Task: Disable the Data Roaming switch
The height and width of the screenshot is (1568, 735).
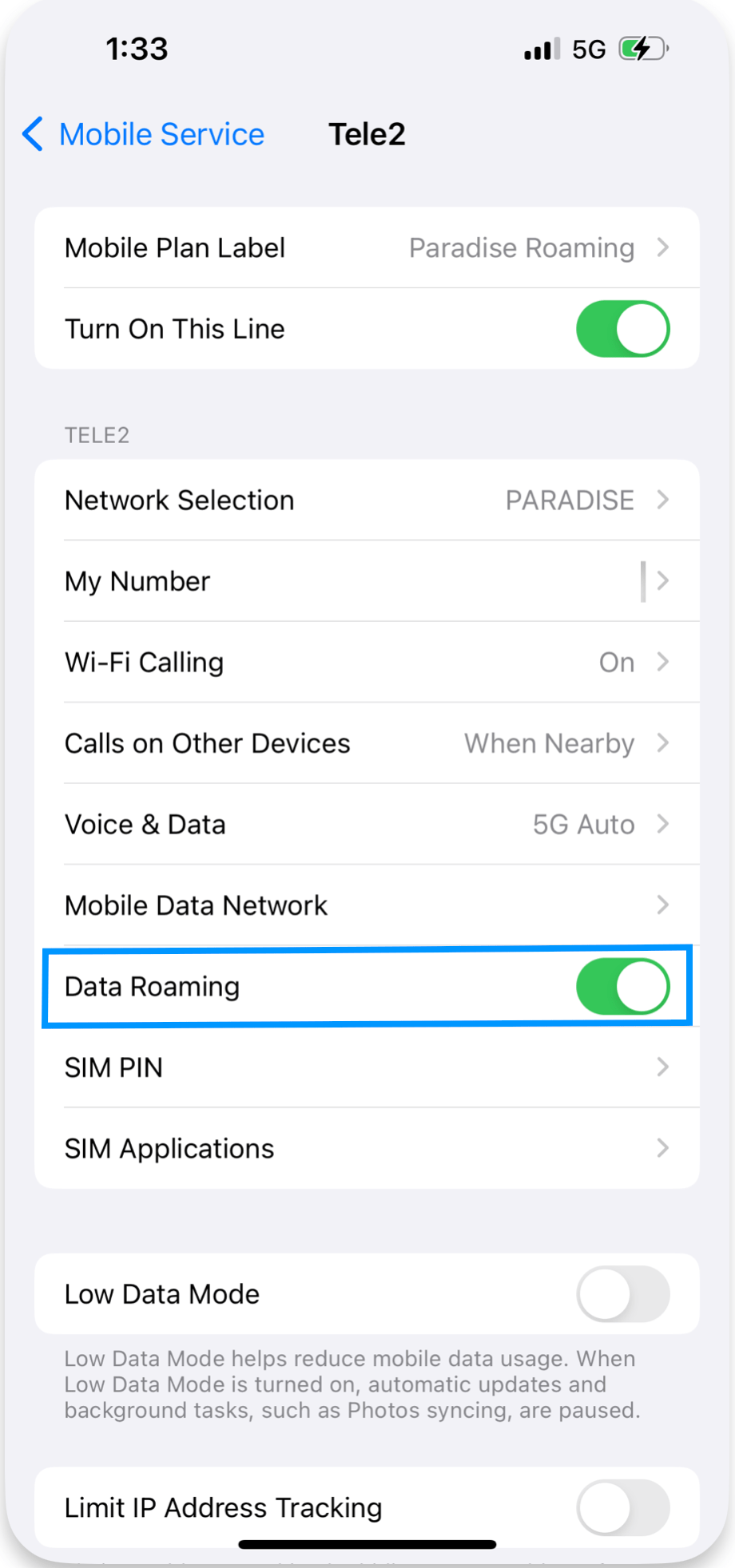Action: (x=622, y=987)
